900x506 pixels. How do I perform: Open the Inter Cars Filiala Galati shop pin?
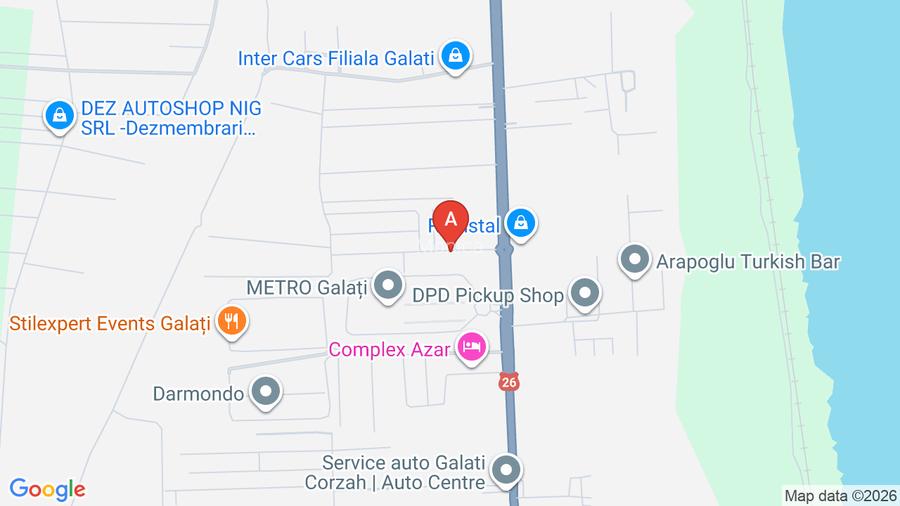click(455, 56)
